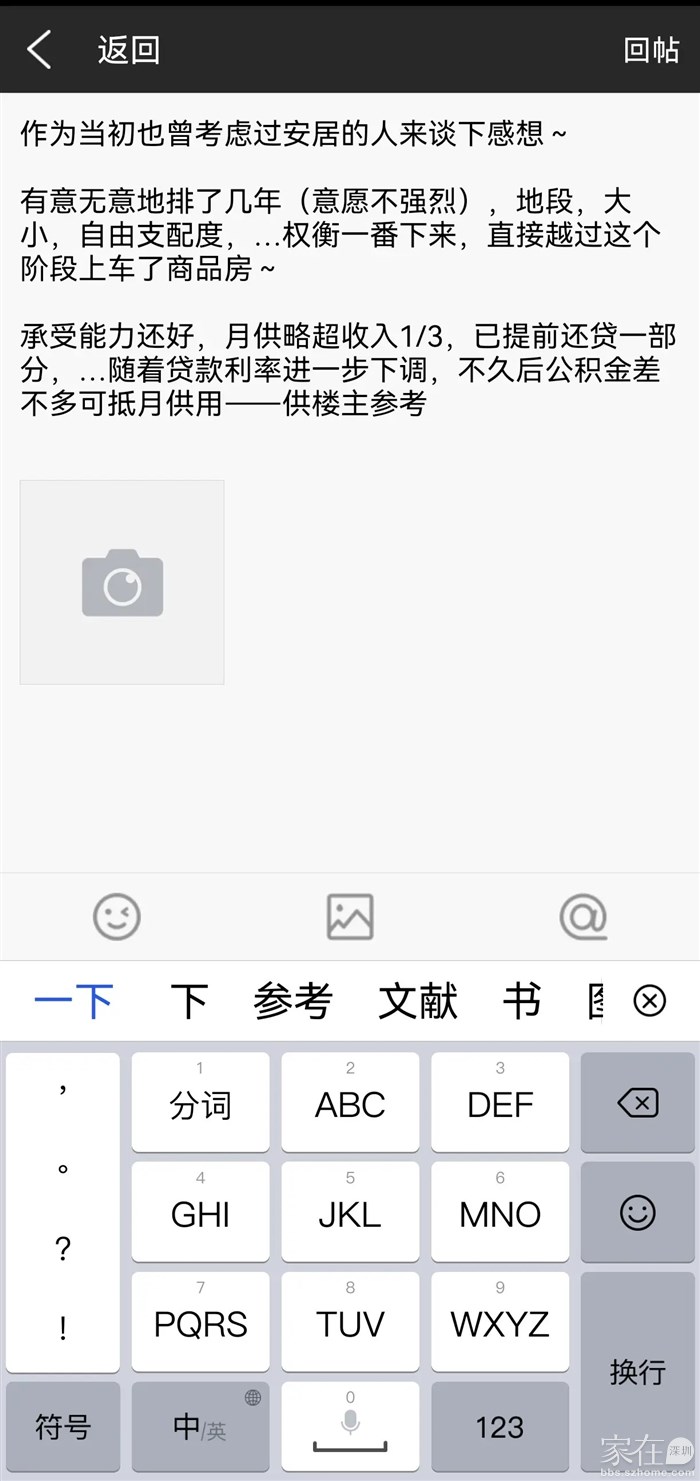Image resolution: width=700 pixels, height=1481 pixels.
Task: Select the suggestion 一下
Action: 74,1000
